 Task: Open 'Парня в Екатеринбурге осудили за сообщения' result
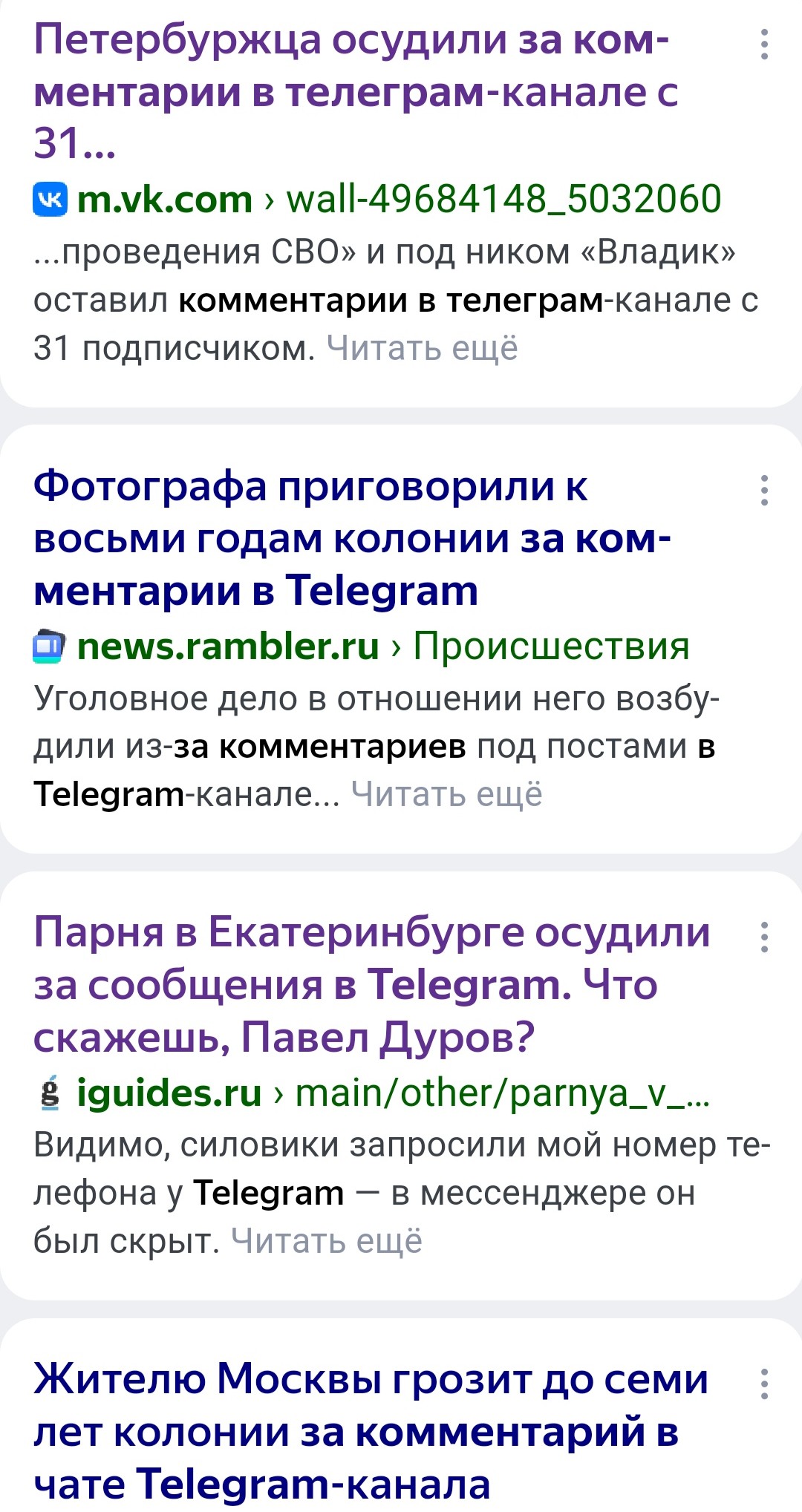(x=371, y=984)
